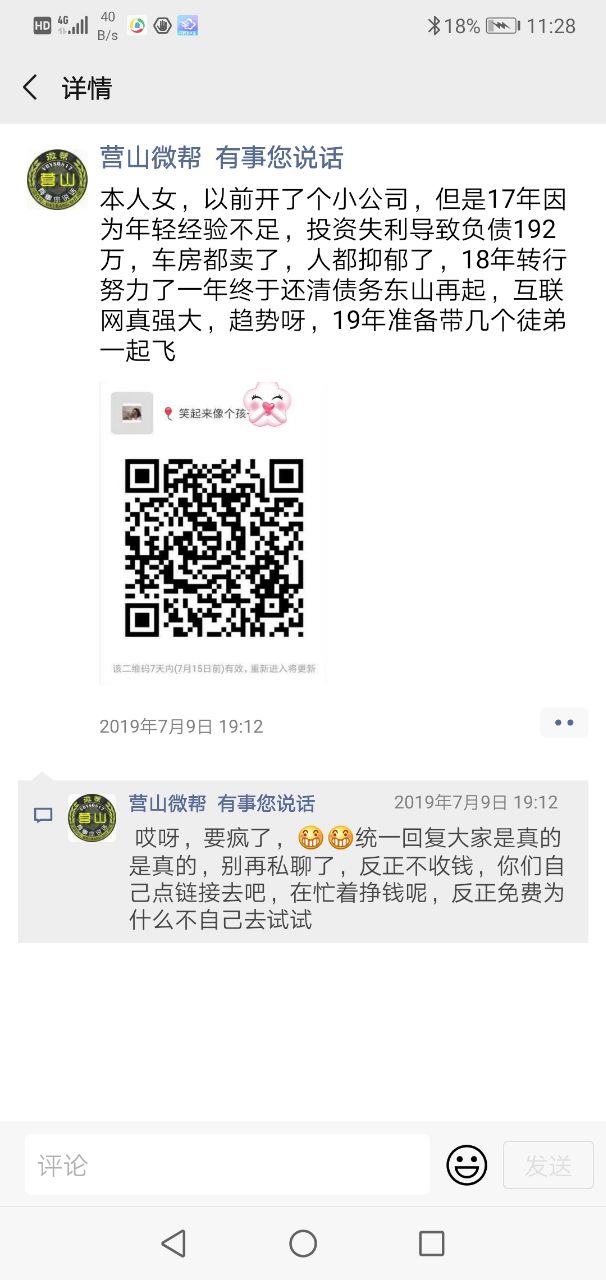Image resolution: width=606 pixels, height=1280 pixels.
Task: Open the two-dot like and comment menu
Action: [564, 723]
